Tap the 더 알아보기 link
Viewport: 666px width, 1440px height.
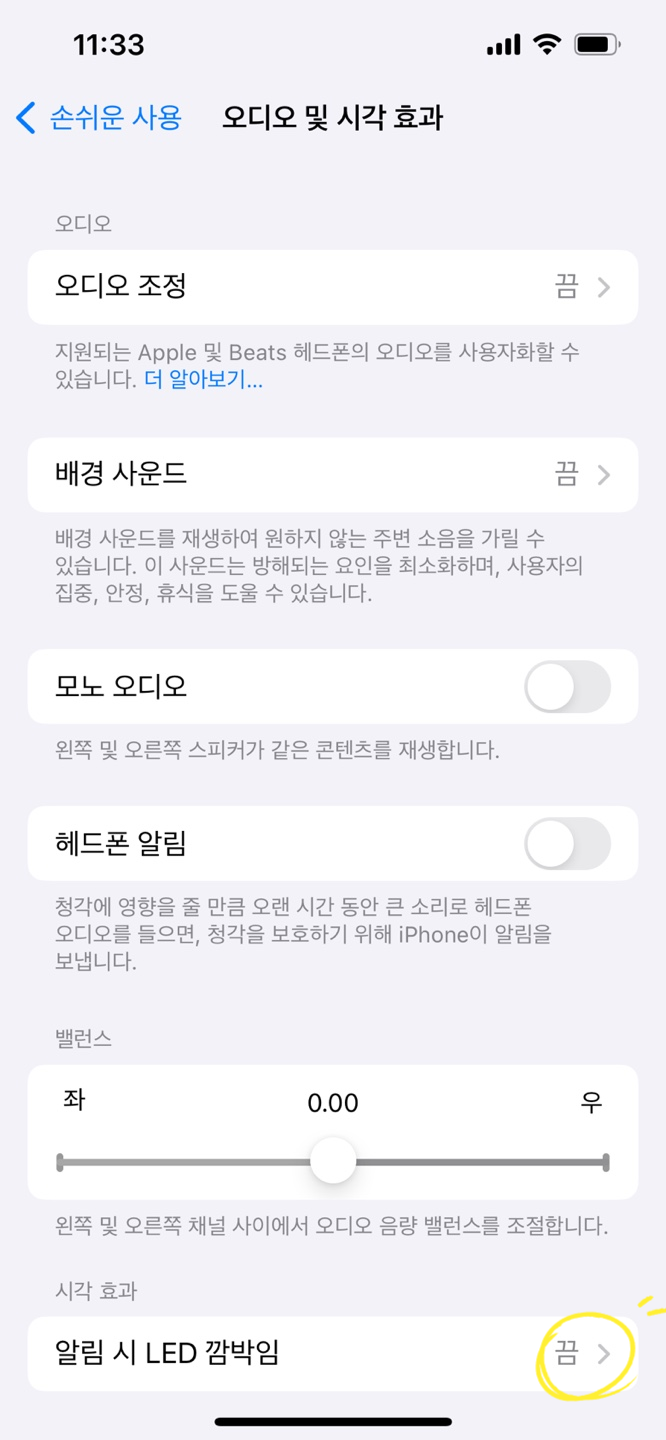203,380
